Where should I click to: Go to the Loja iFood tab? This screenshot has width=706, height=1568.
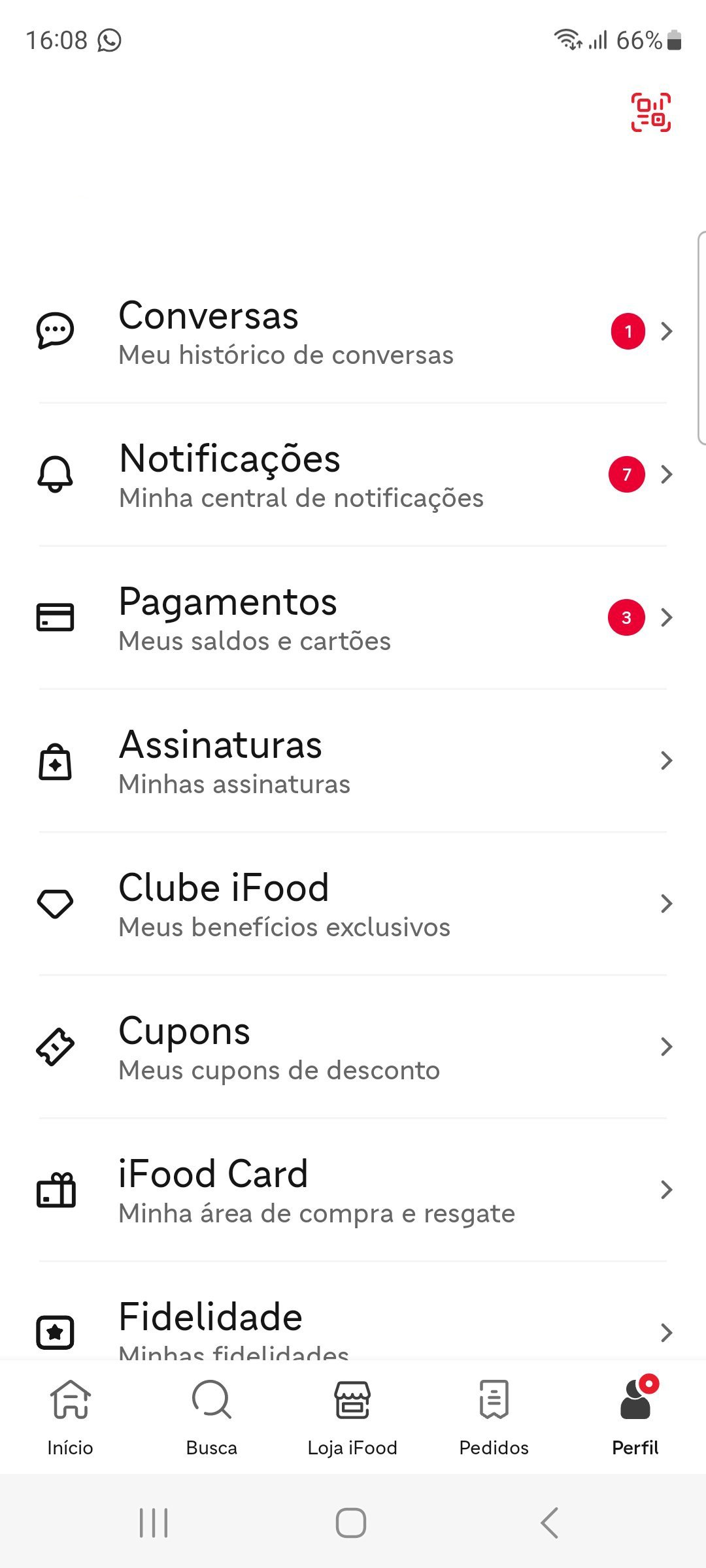pyautogui.click(x=353, y=1418)
